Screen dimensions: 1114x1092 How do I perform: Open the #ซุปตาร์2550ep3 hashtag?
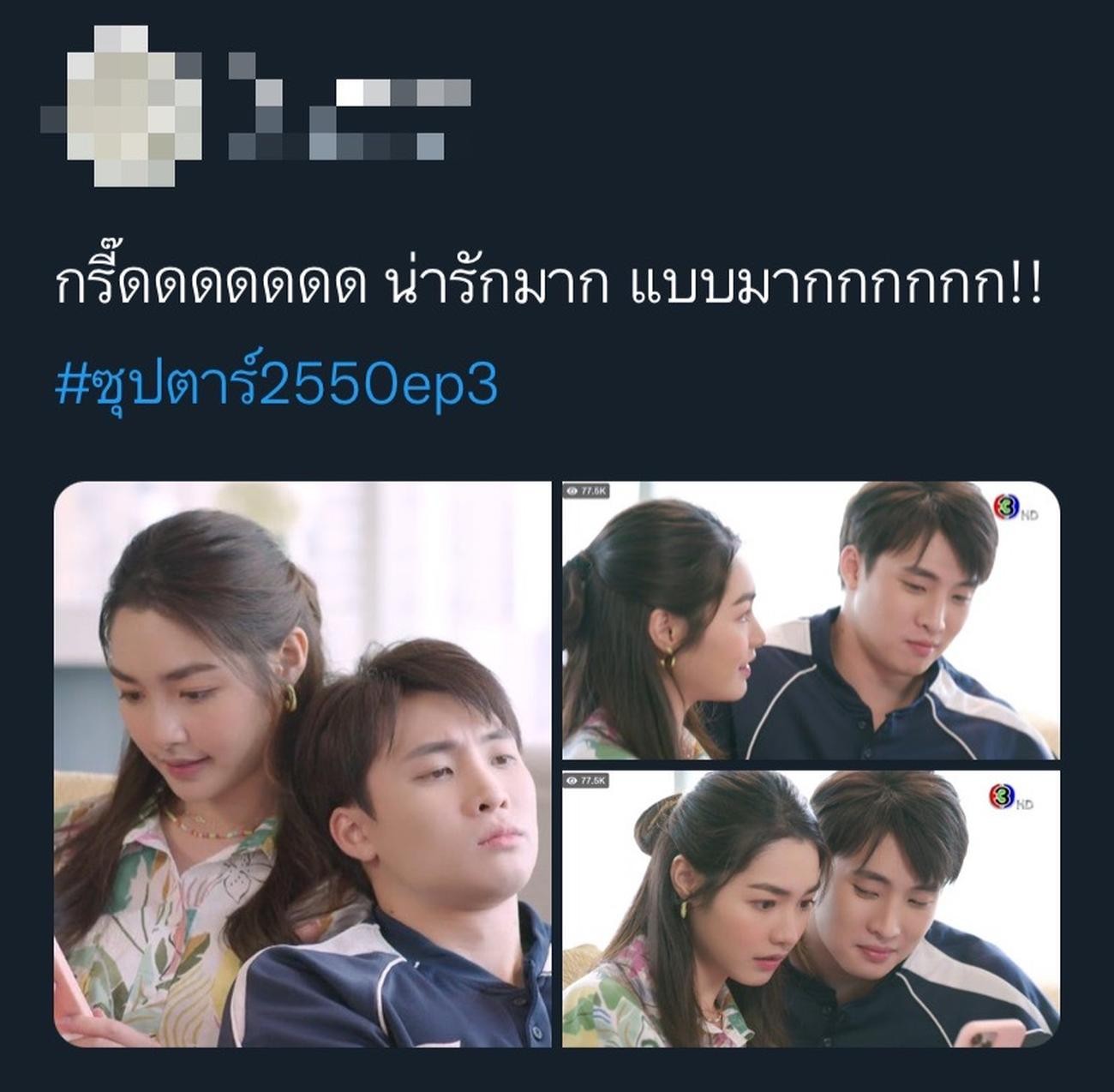(x=276, y=385)
